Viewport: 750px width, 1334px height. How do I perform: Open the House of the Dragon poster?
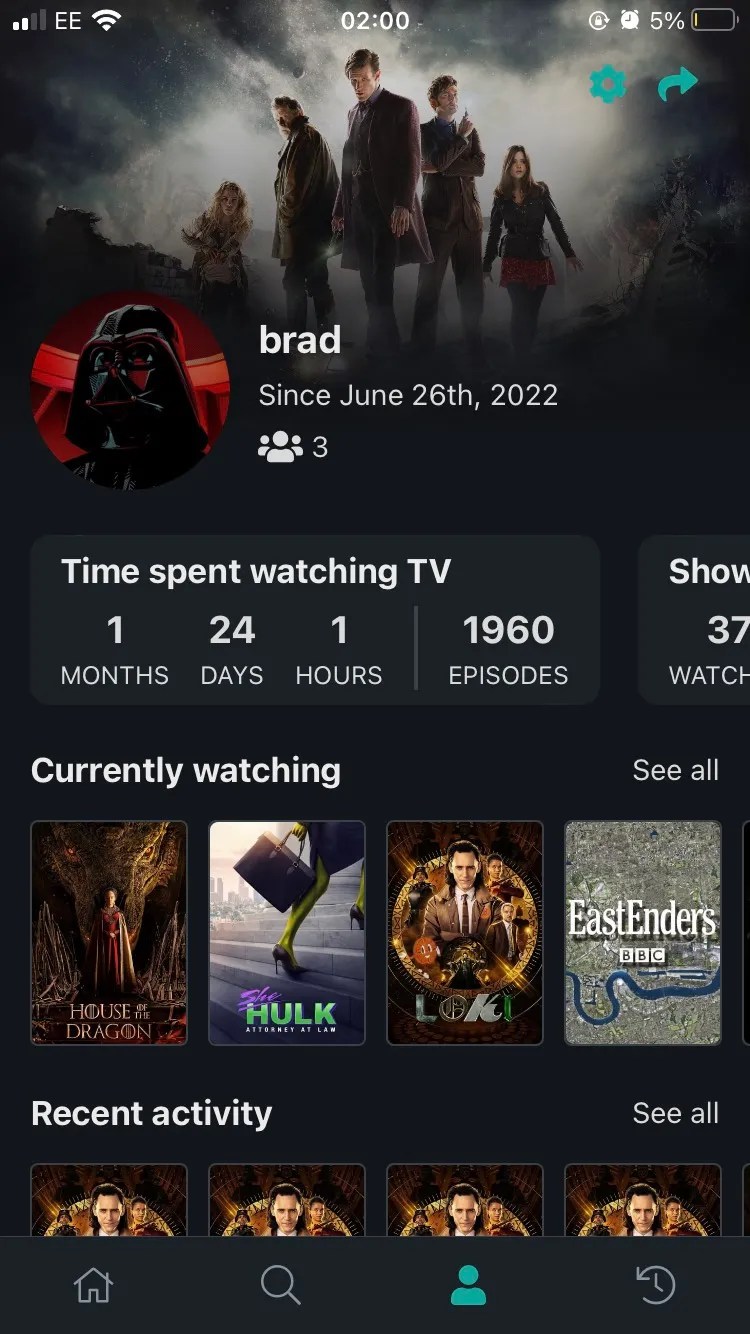click(x=108, y=933)
